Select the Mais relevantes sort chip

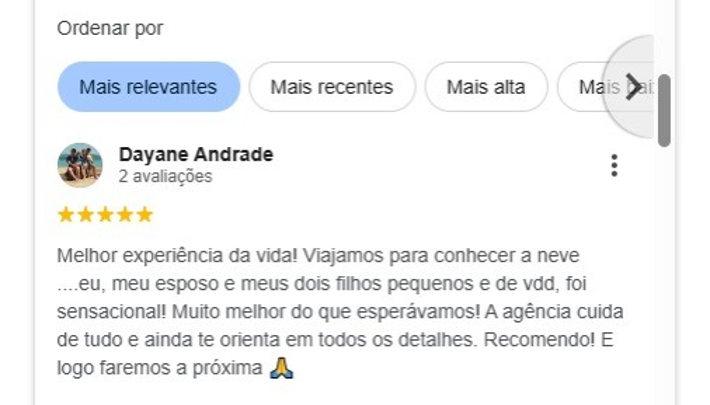pyautogui.click(x=148, y=87)
